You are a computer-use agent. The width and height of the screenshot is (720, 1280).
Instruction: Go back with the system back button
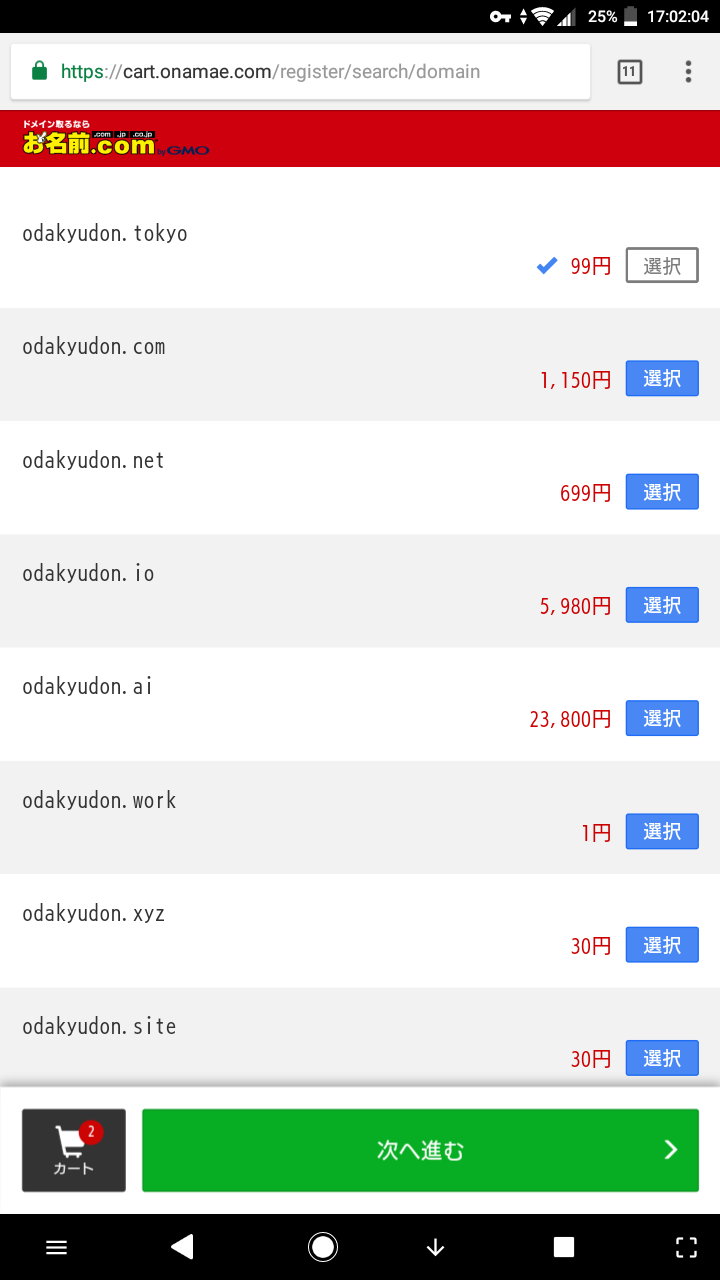[x=182, y=1246]
